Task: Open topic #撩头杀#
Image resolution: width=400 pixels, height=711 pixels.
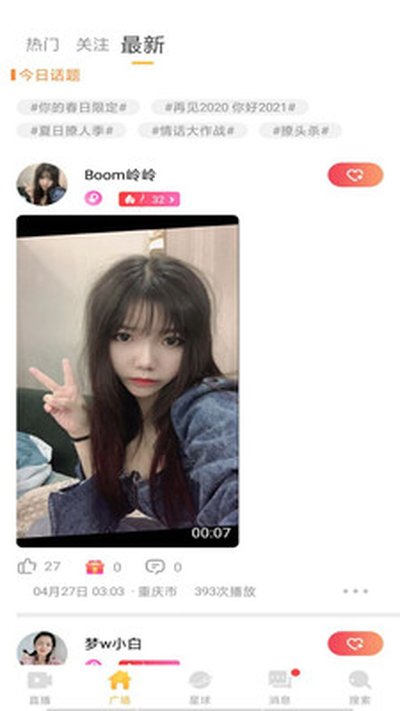Action: click(x=300, y=131)
